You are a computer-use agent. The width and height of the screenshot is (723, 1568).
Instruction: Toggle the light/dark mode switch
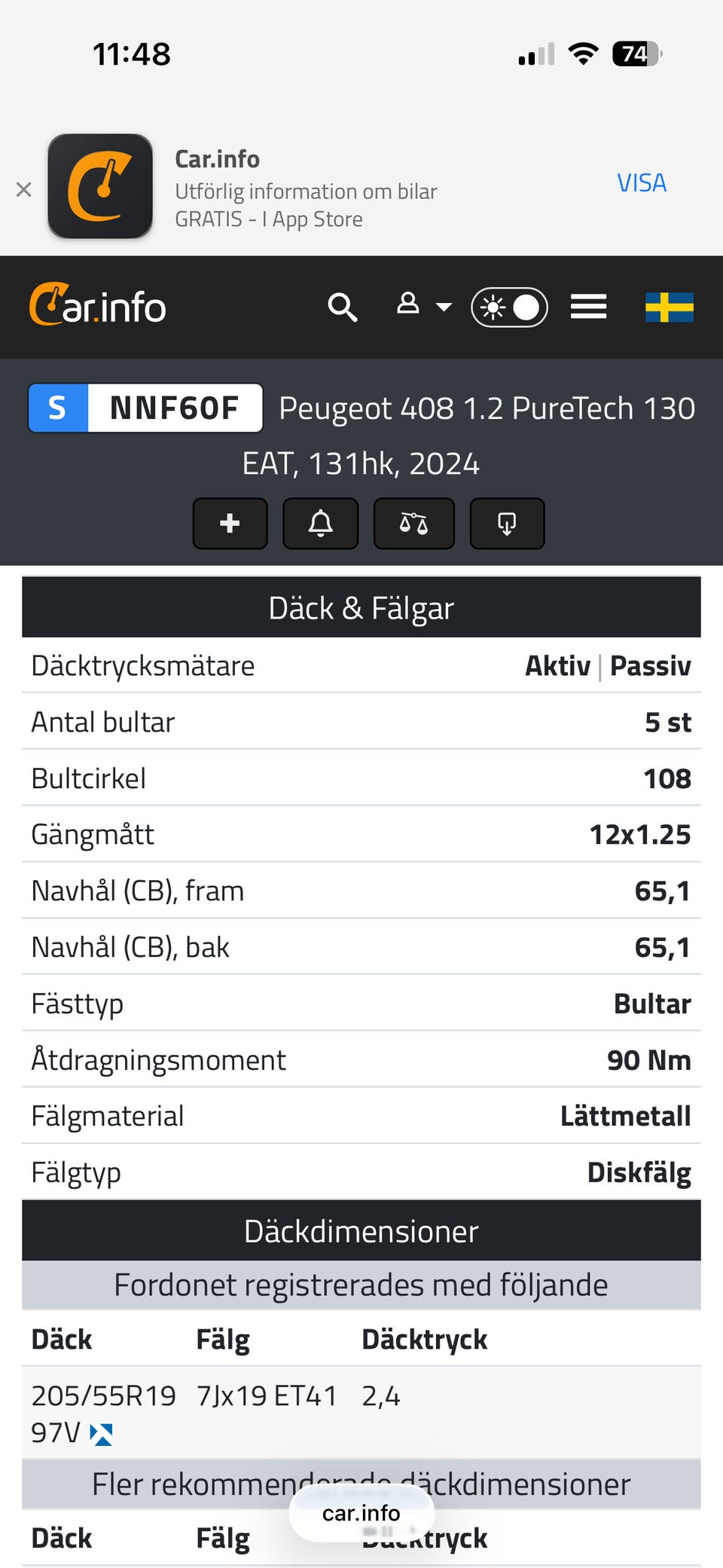point(509,307)
